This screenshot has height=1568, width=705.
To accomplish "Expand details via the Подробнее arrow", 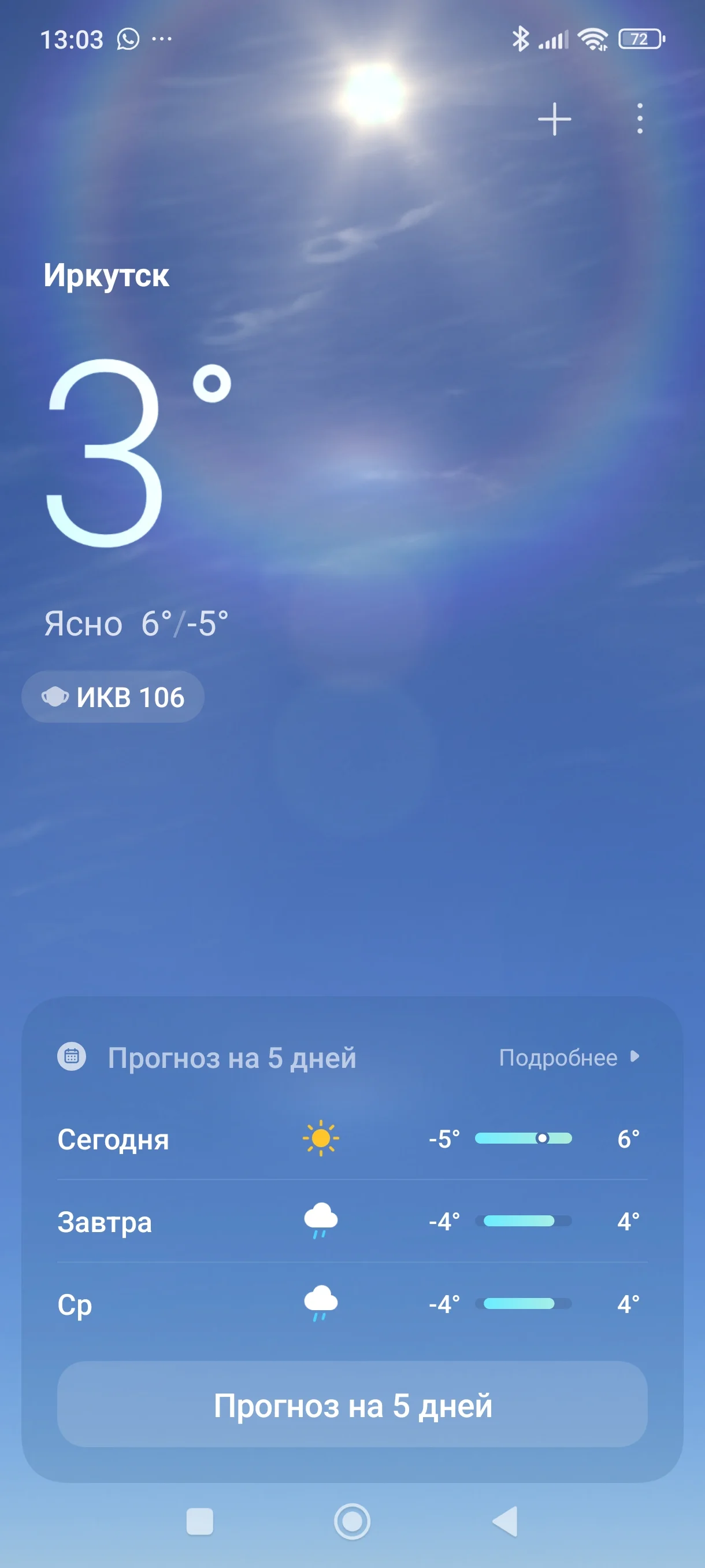I will 635,1057.
